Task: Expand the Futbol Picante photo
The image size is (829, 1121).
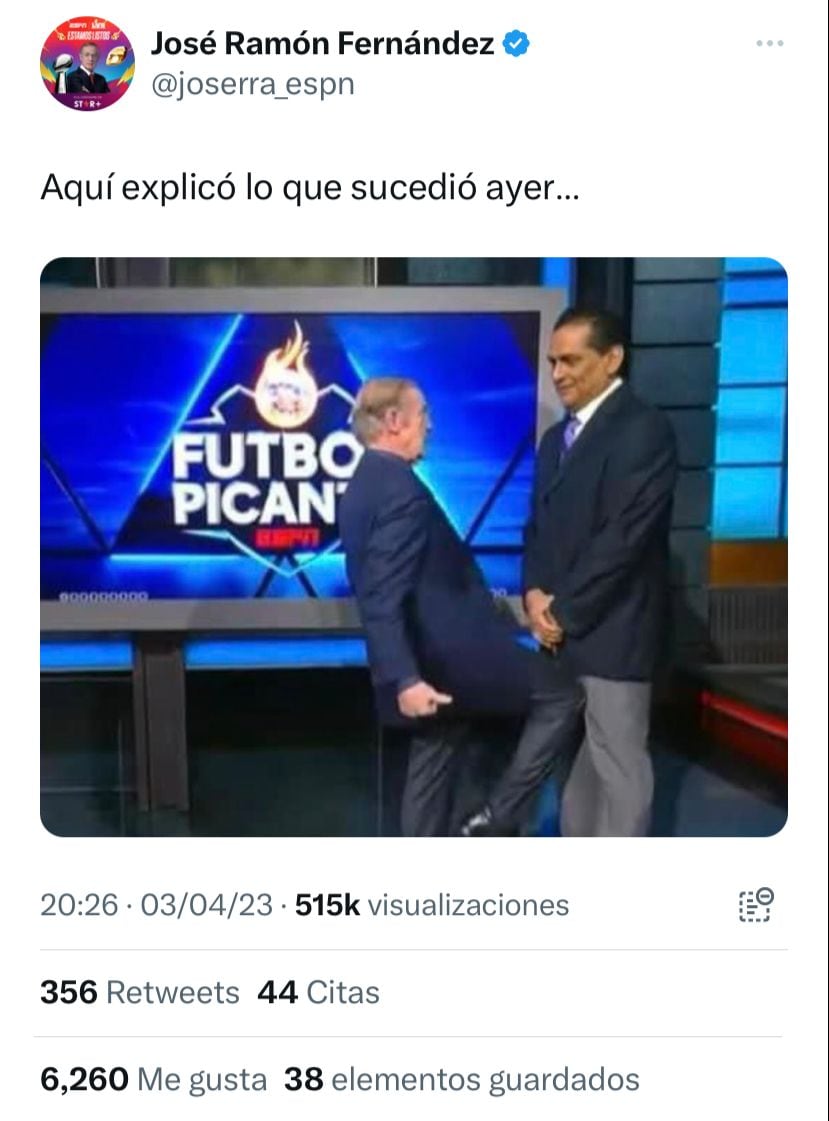Action: click(x=413, y=546)
